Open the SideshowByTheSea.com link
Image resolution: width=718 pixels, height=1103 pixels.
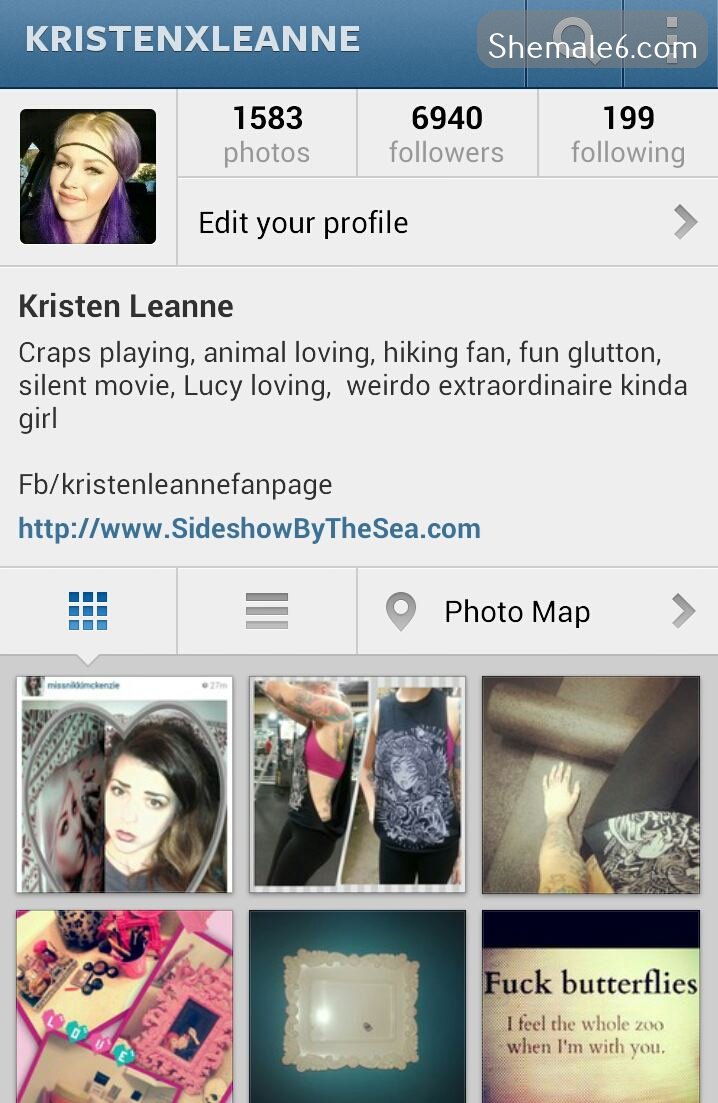click(249, 528)
